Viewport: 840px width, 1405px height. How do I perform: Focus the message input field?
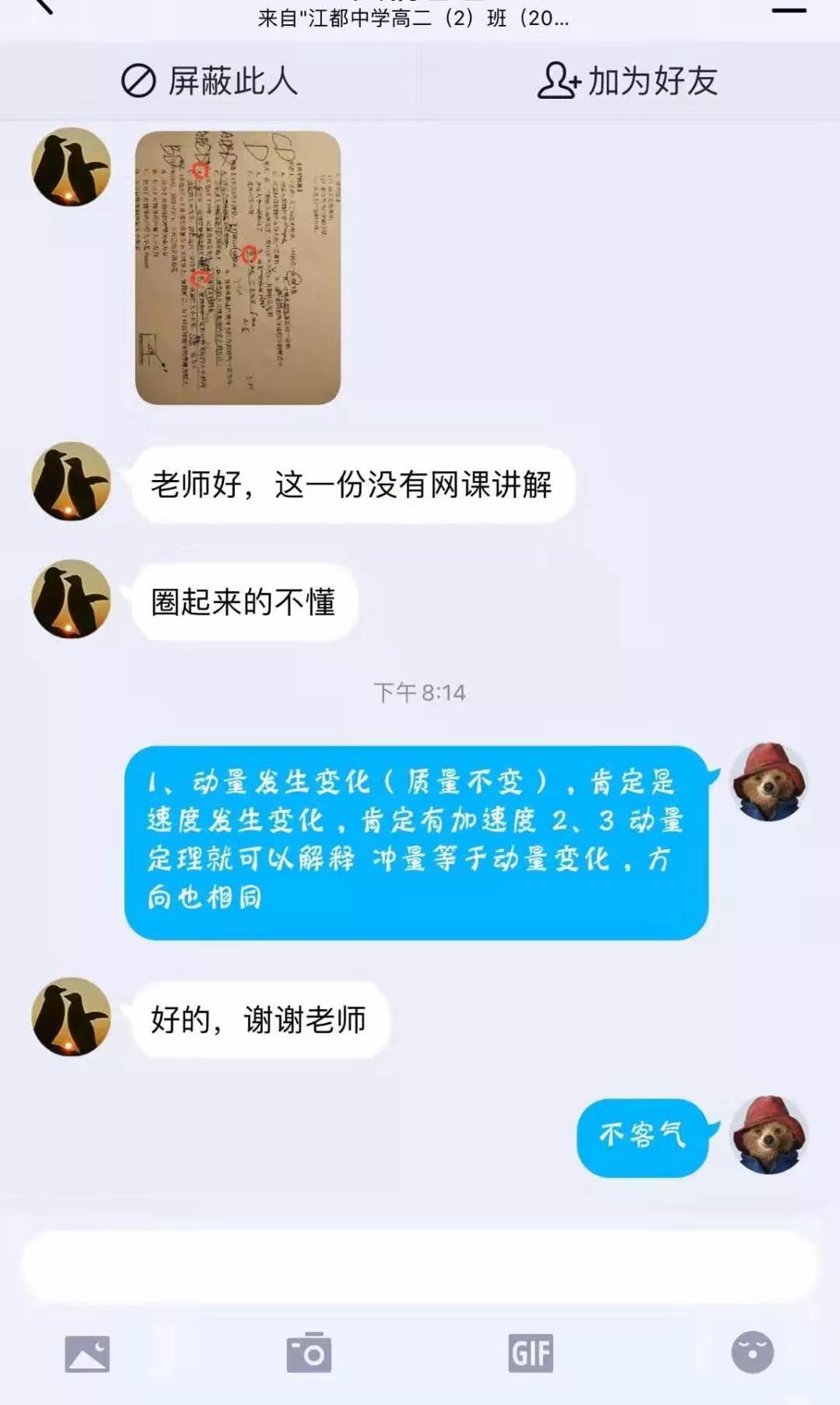[420, 1266]
